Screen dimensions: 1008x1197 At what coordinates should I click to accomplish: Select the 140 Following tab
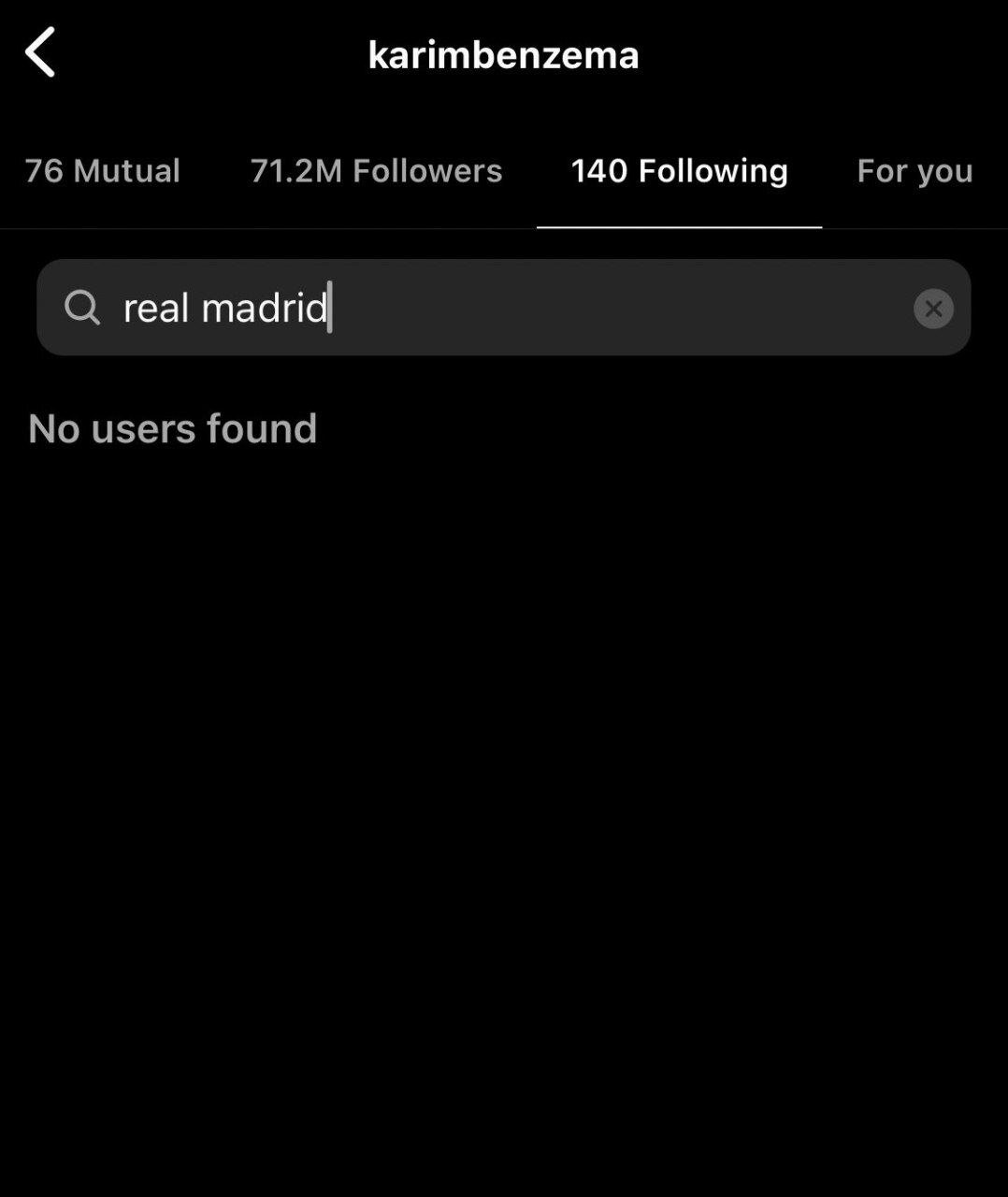coord(679,171)
